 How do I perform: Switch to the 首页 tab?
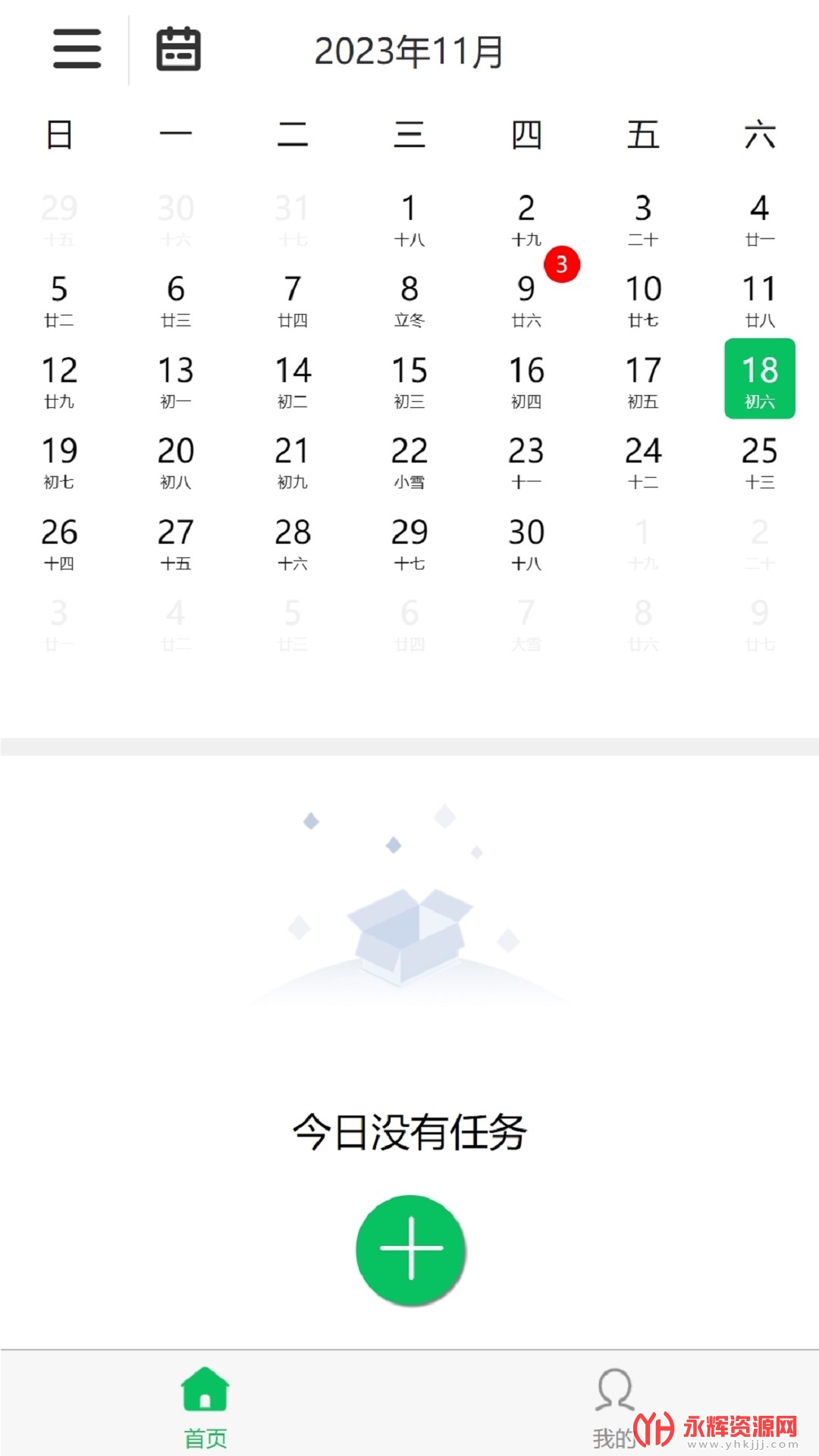(205, 1407)
